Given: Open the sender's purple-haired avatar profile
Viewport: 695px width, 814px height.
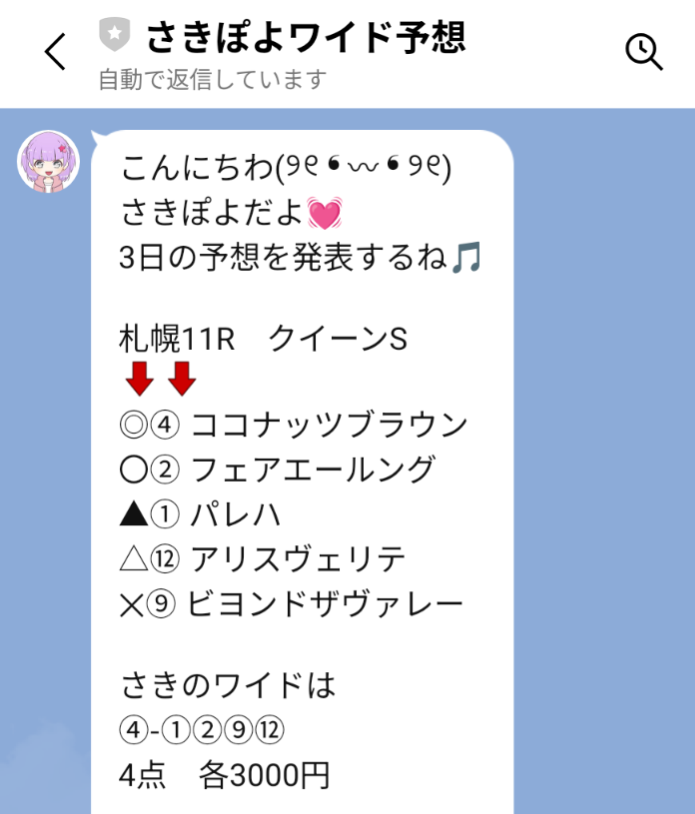Looking at the screenshot, I should 48,161.
